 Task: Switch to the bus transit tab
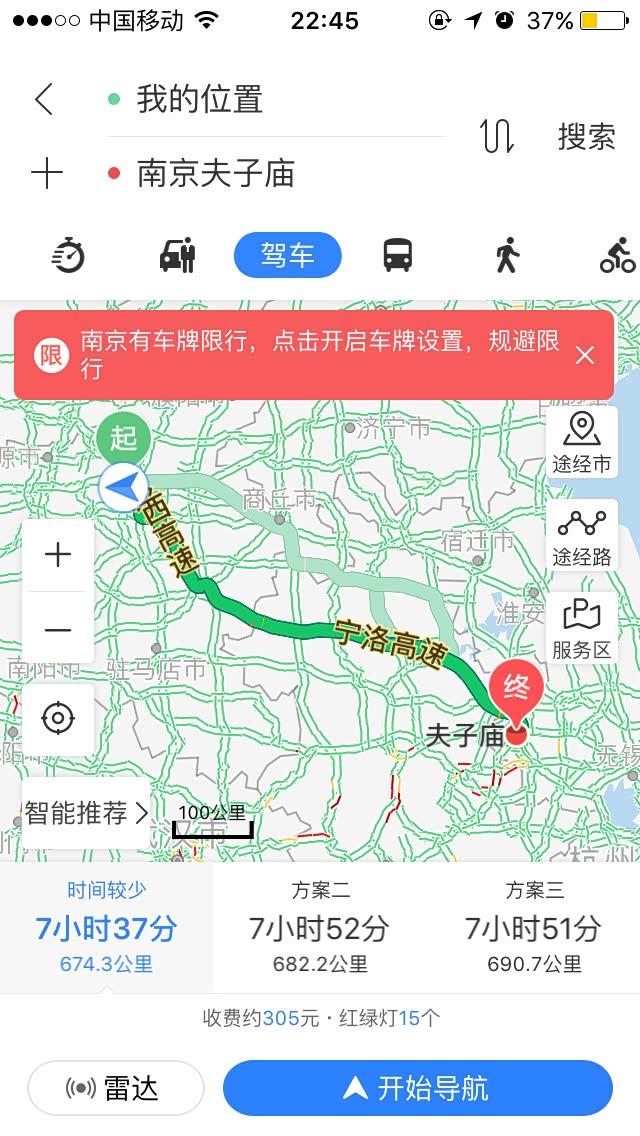click(397, 256)
